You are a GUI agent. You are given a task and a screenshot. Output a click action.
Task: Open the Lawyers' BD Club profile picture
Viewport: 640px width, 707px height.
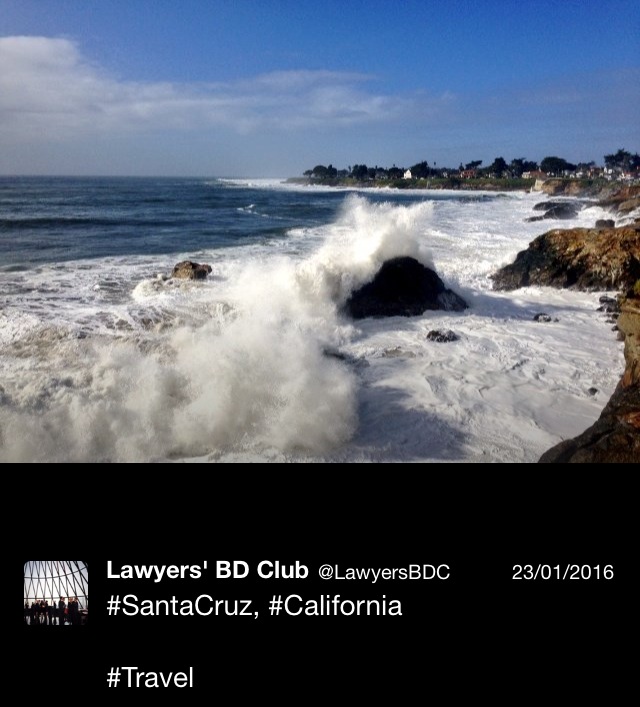coord(56,593)
